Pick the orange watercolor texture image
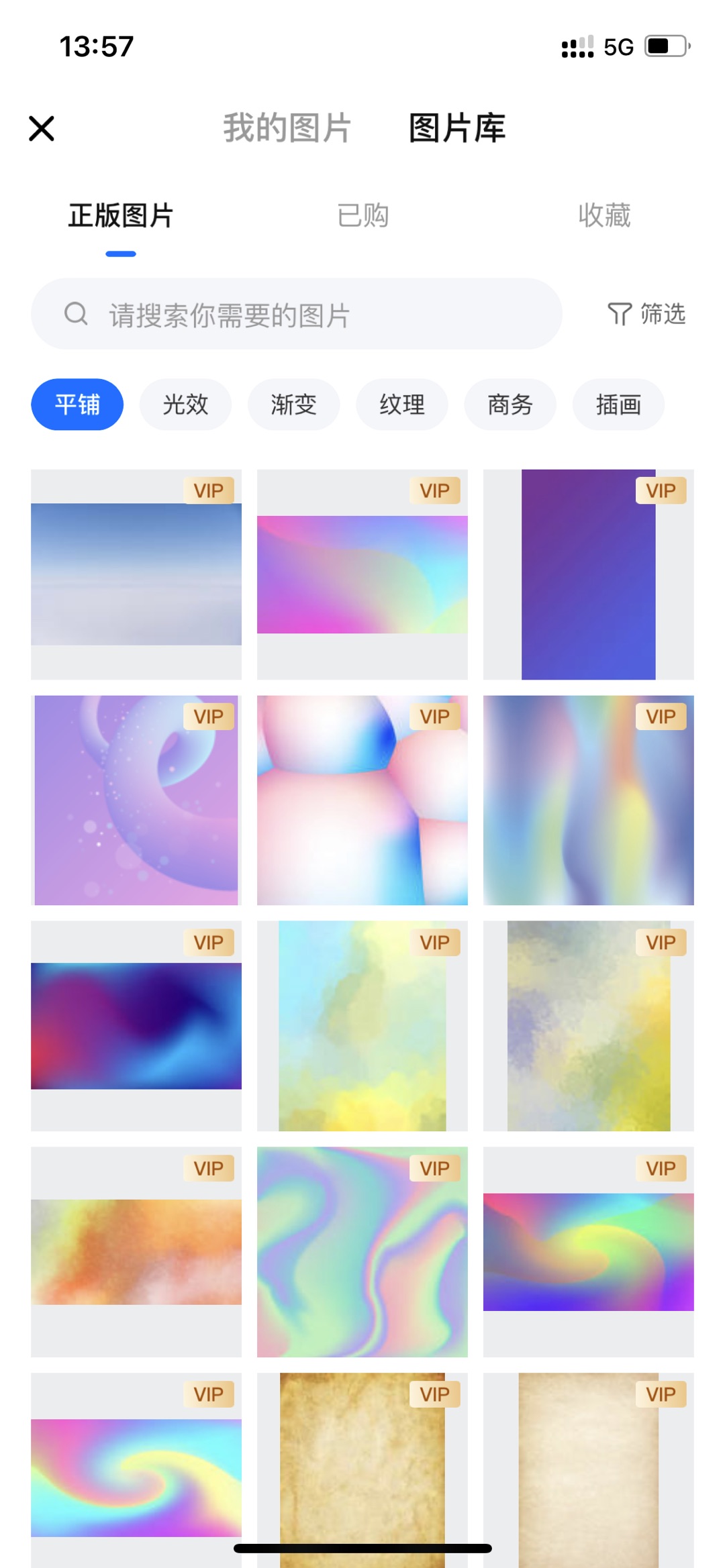This screenshot has width=725, height=1568. (x=136, y=1252)
